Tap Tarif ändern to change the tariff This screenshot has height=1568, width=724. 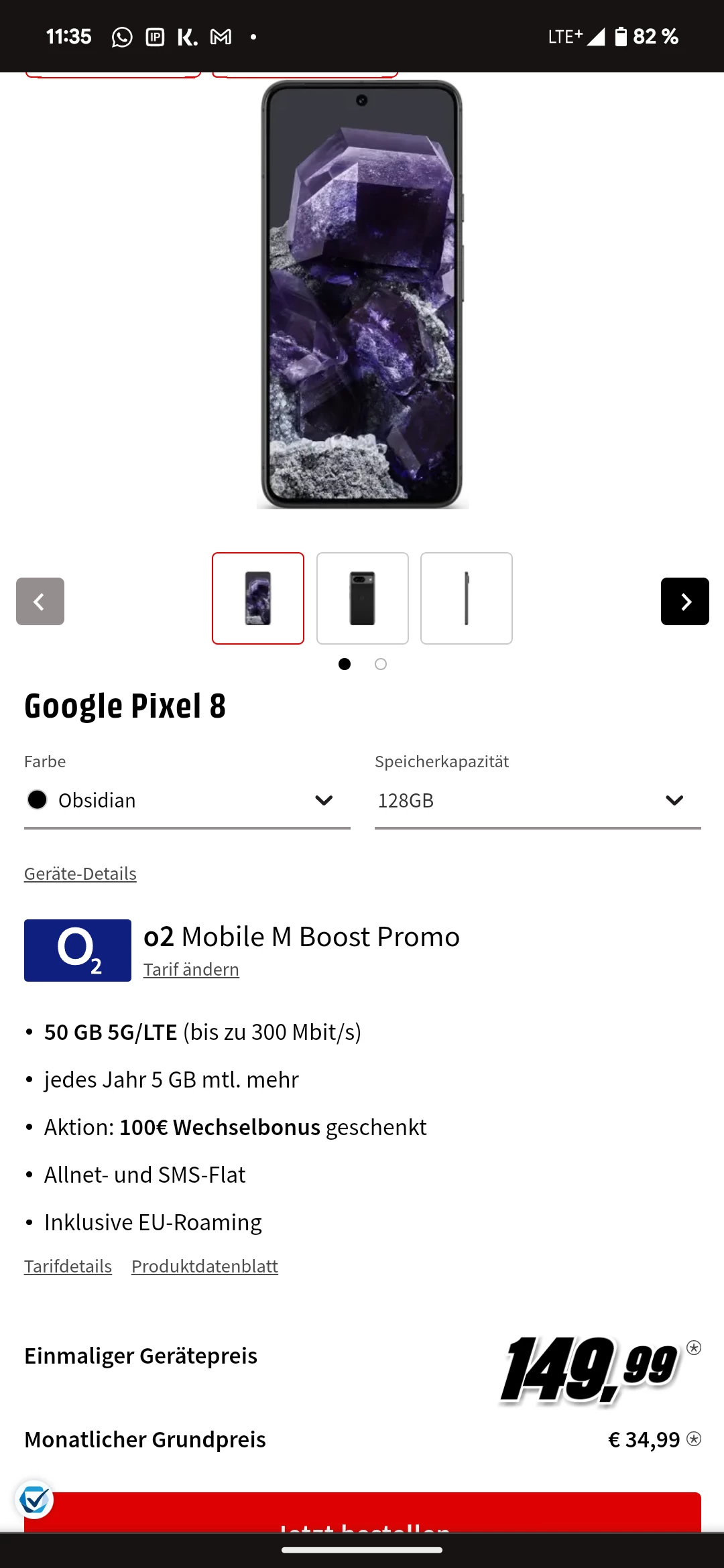pyautogui.click(x=191, y=970)
